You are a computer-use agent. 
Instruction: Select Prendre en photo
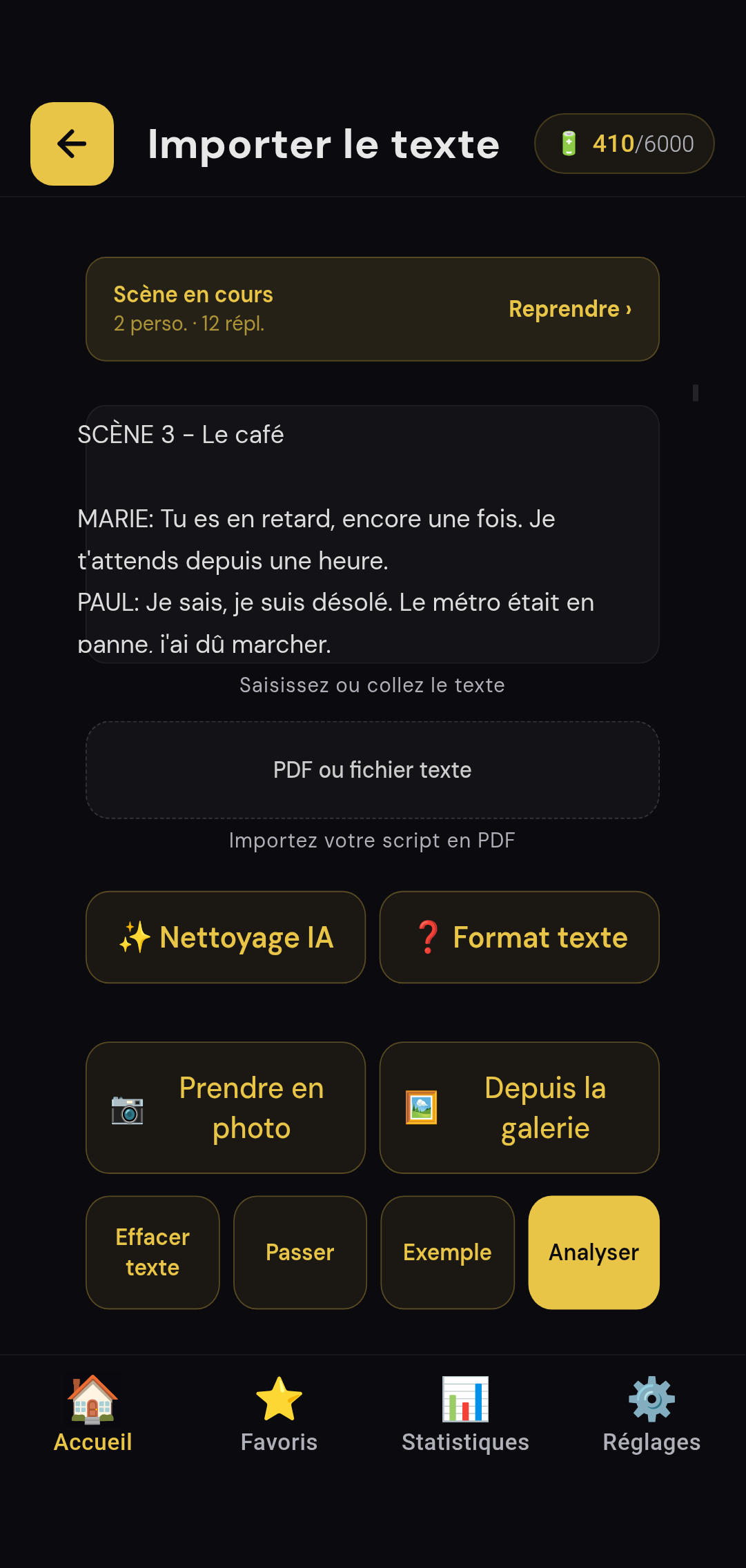pyautogui.click(x=226, y=1108)
